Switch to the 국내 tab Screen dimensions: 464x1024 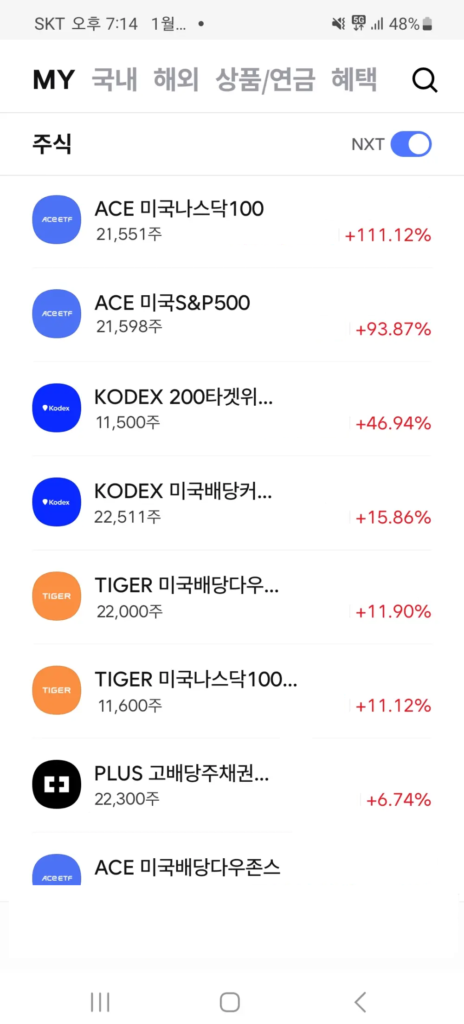click(114, 80)
